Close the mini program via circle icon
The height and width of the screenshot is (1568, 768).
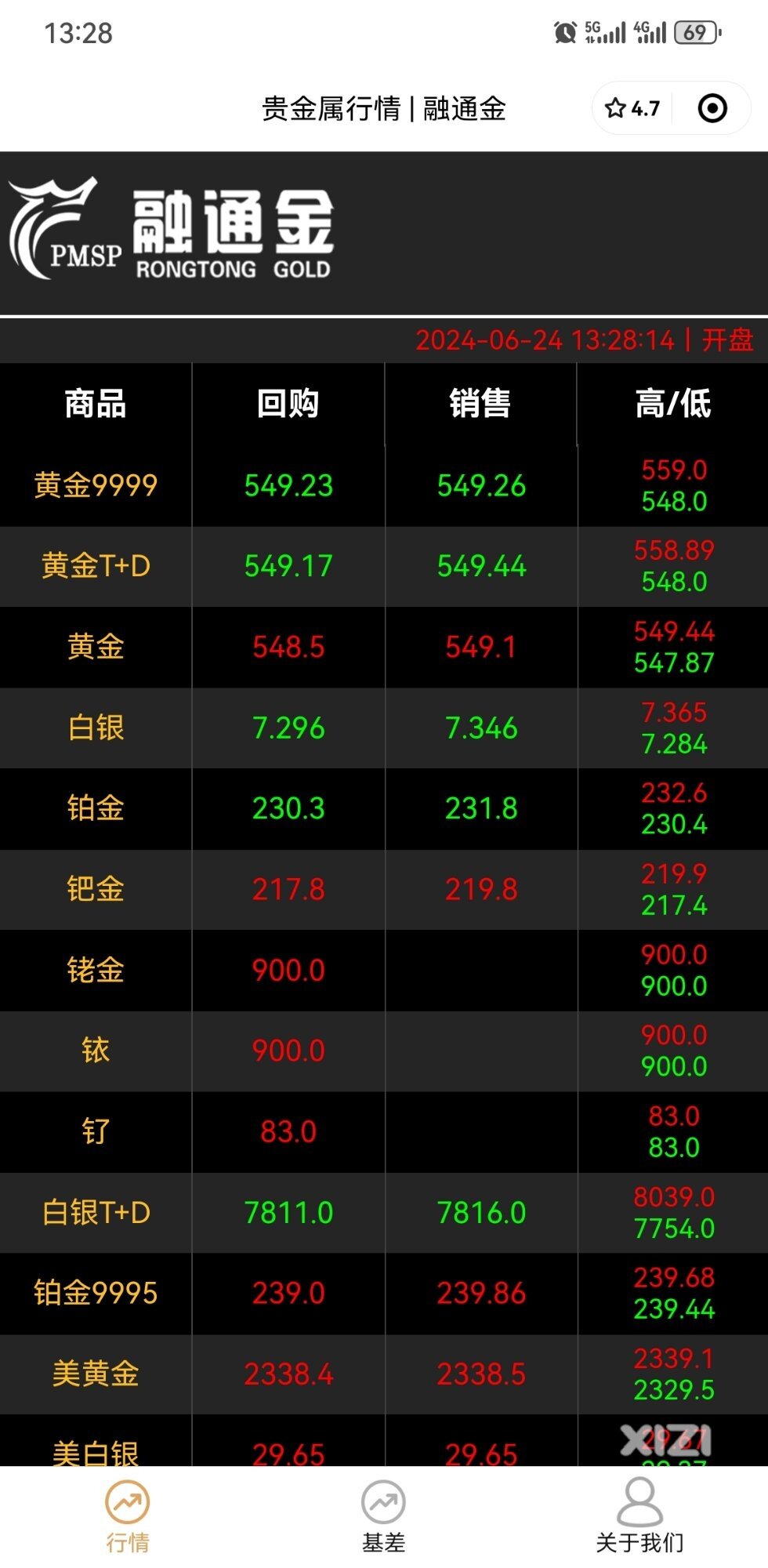coord(712,108)
